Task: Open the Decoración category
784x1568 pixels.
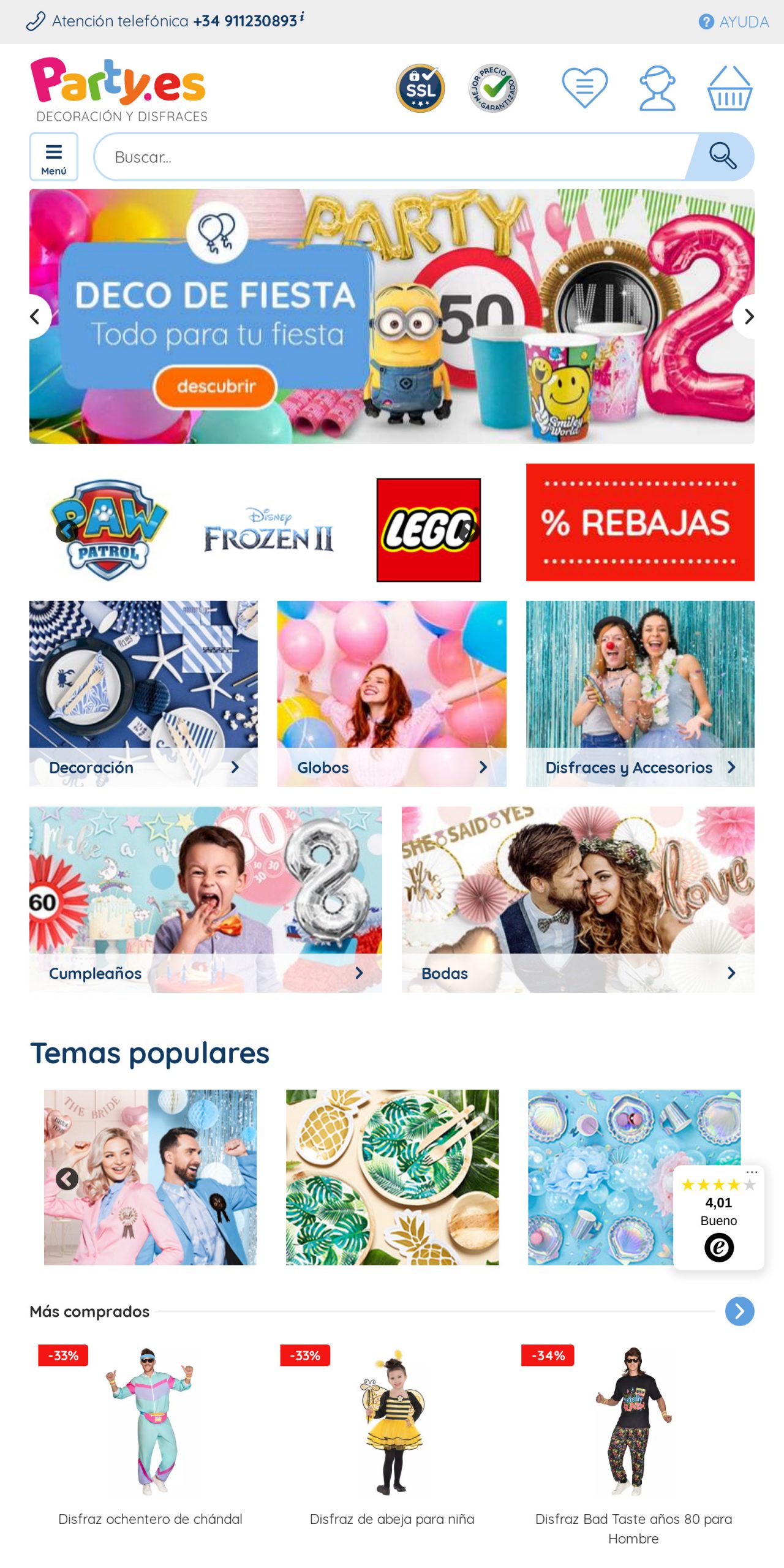Action: point(143,693)
